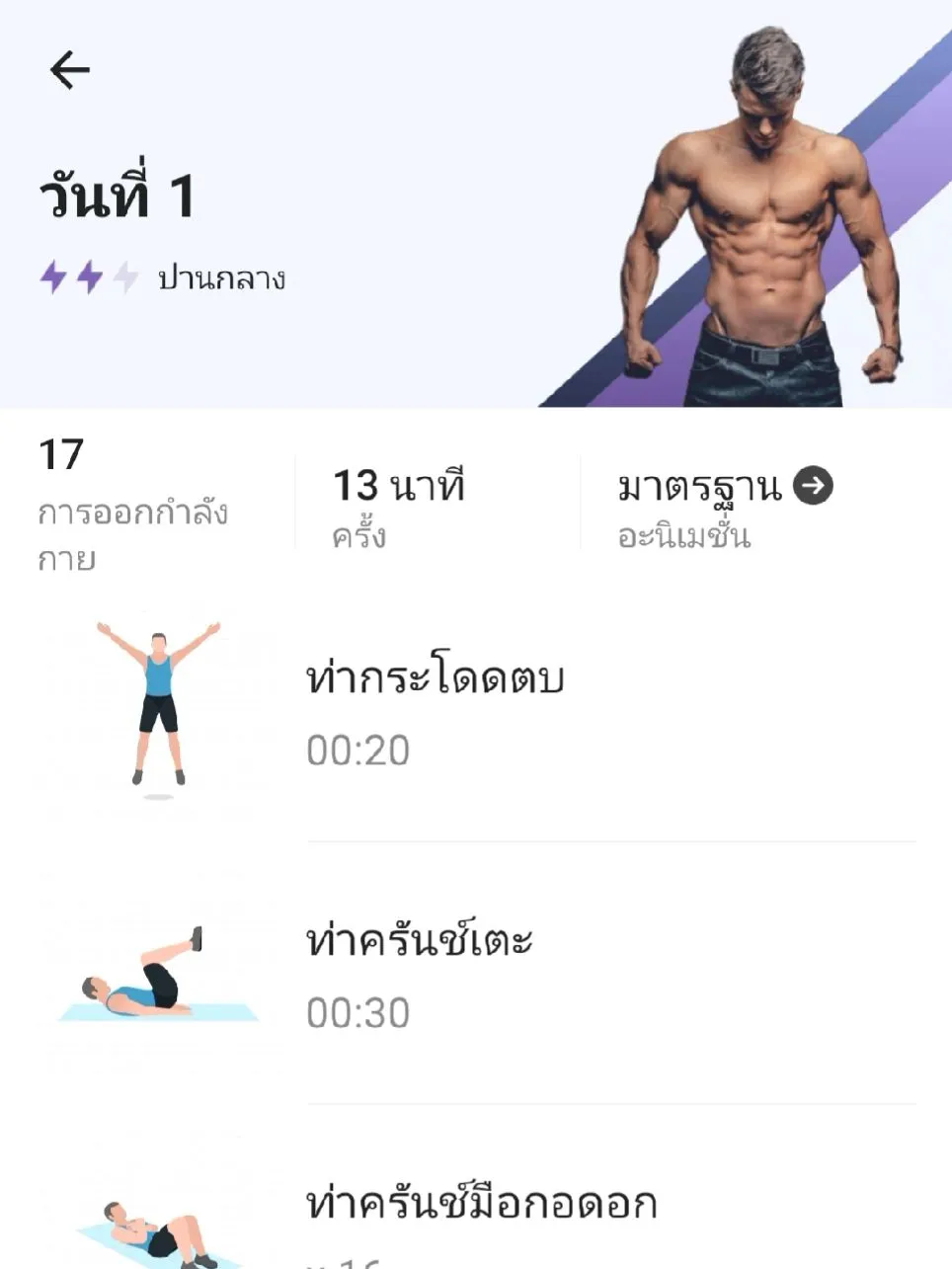This screenshot has width=952, height=1269.
Task: Select the ปานกลาง difficulty label
Action: pos(220,278)
